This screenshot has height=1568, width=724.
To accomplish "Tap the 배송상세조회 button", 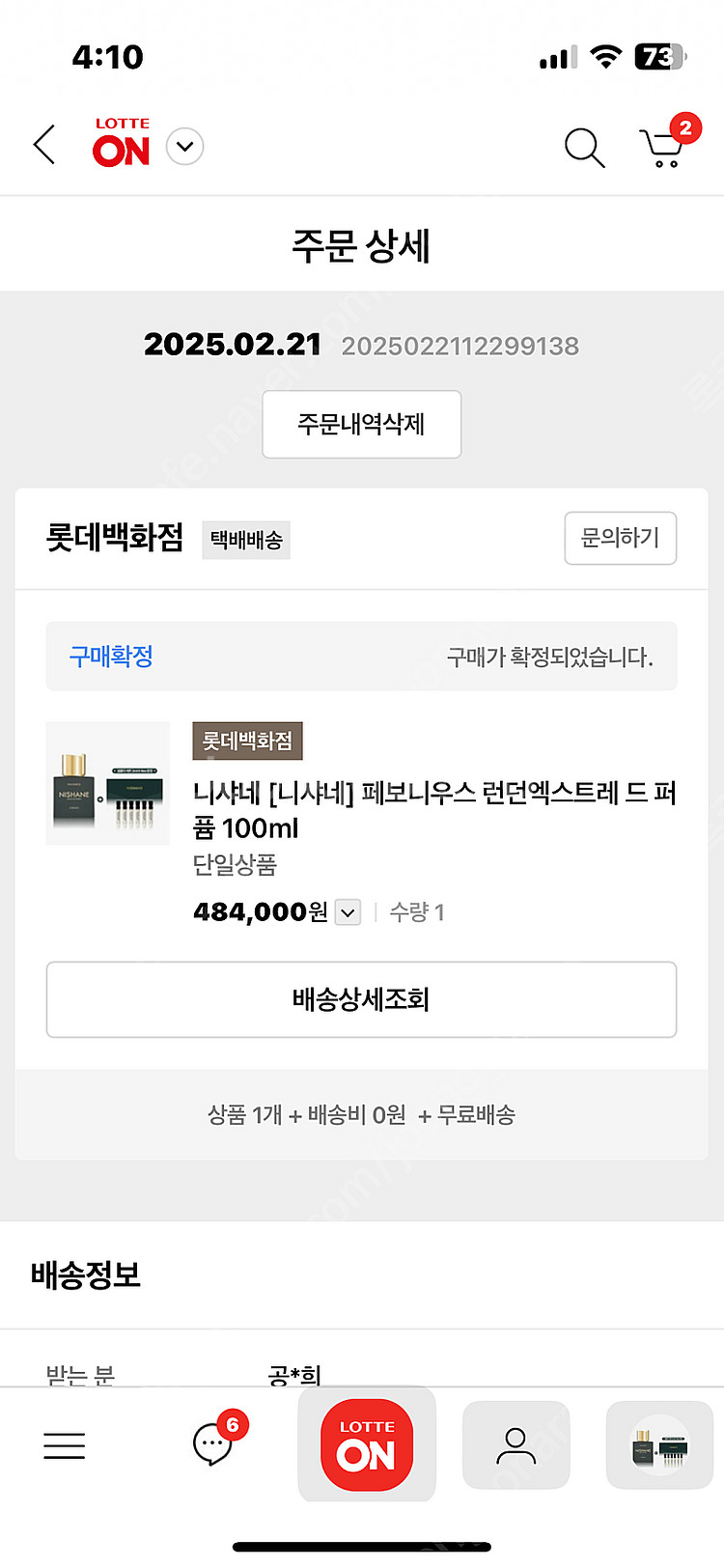I will [x=361, y=999].
